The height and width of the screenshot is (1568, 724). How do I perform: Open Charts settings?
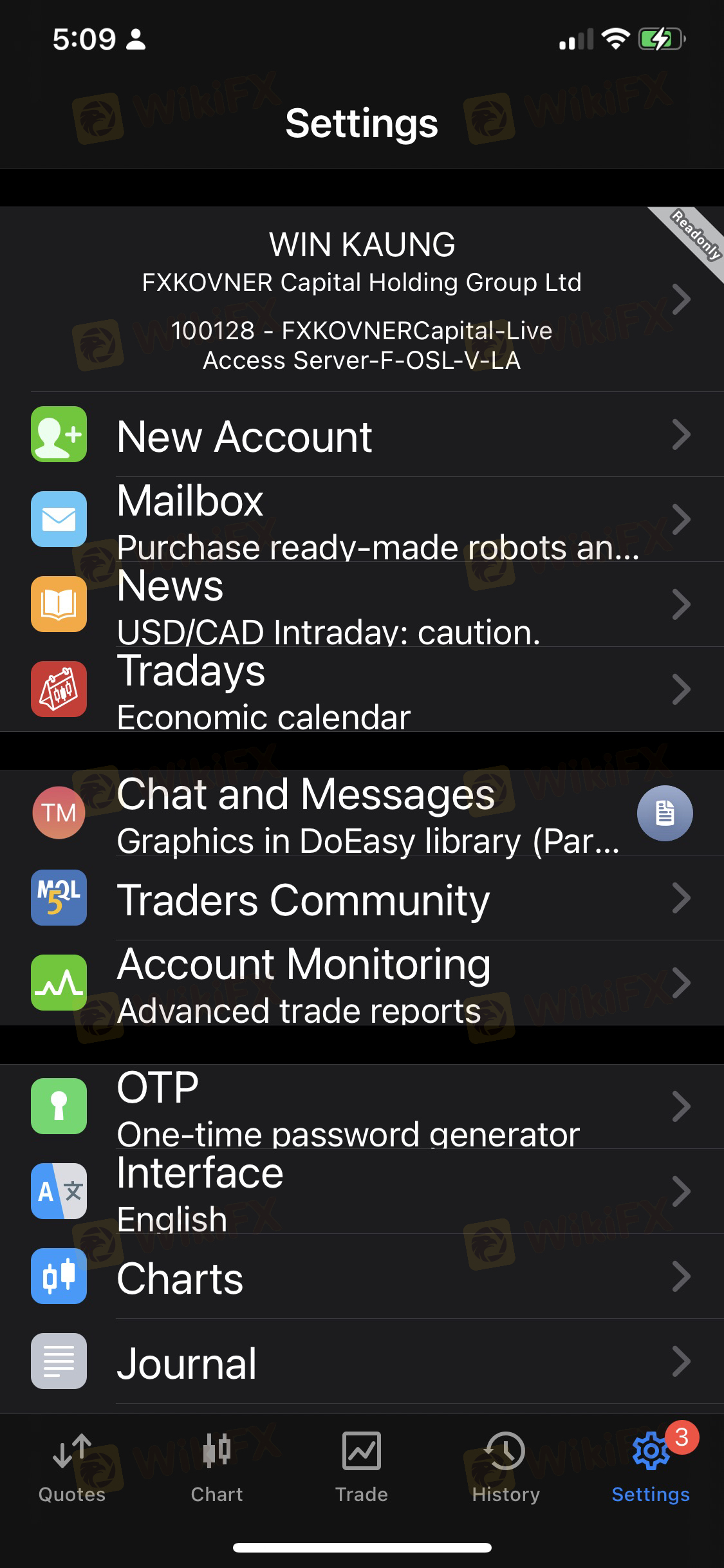[x=362, y=1276]
